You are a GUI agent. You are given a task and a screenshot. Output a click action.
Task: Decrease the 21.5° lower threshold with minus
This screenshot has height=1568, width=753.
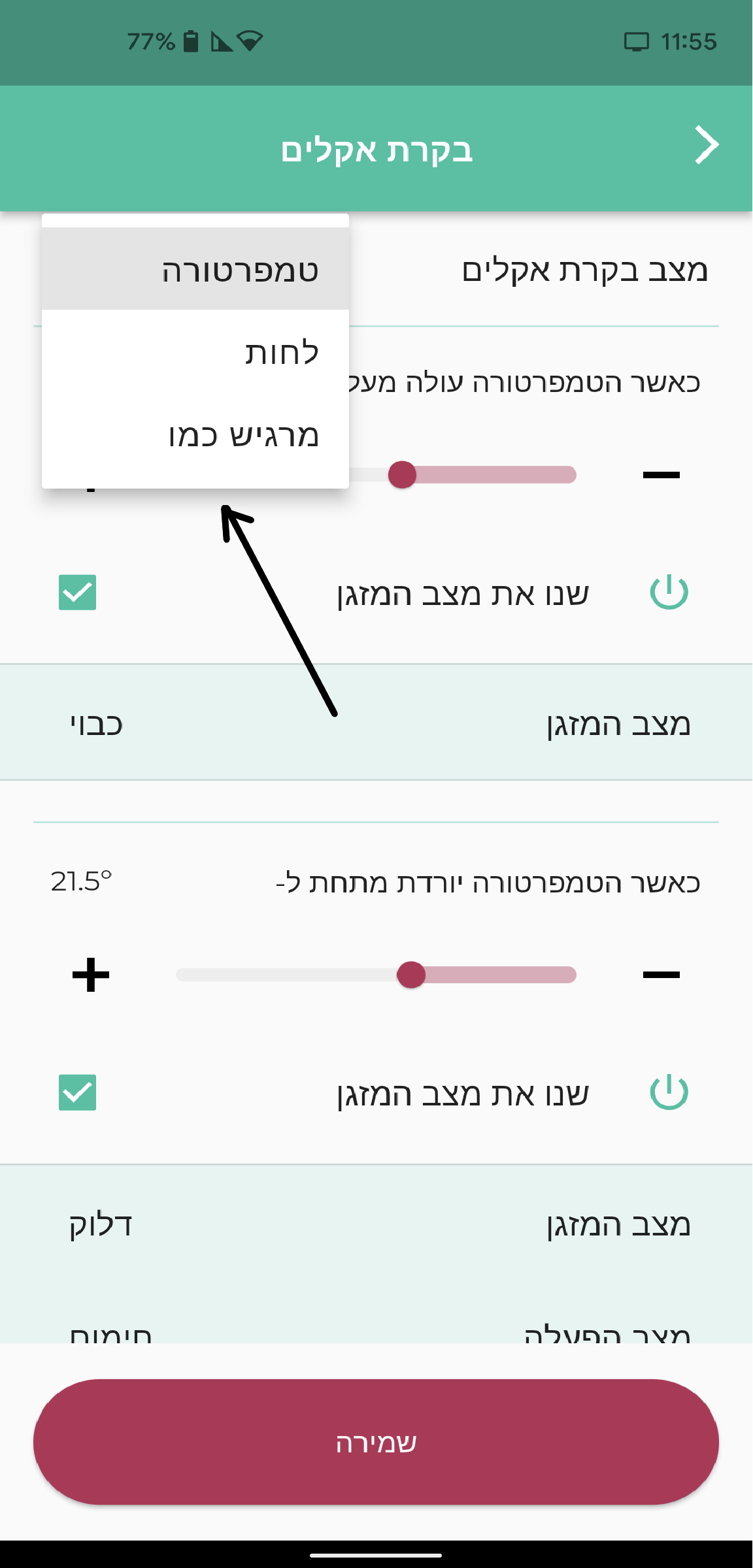point(661,975)
